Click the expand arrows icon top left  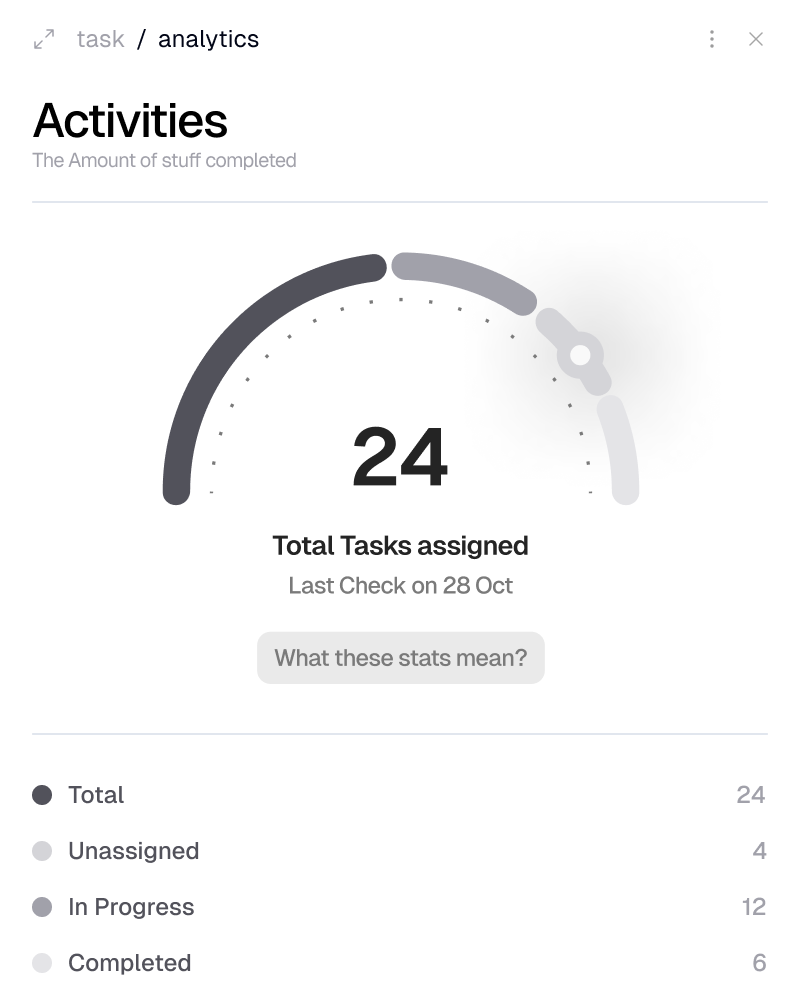pyautogui.click(x=43, y=40)
